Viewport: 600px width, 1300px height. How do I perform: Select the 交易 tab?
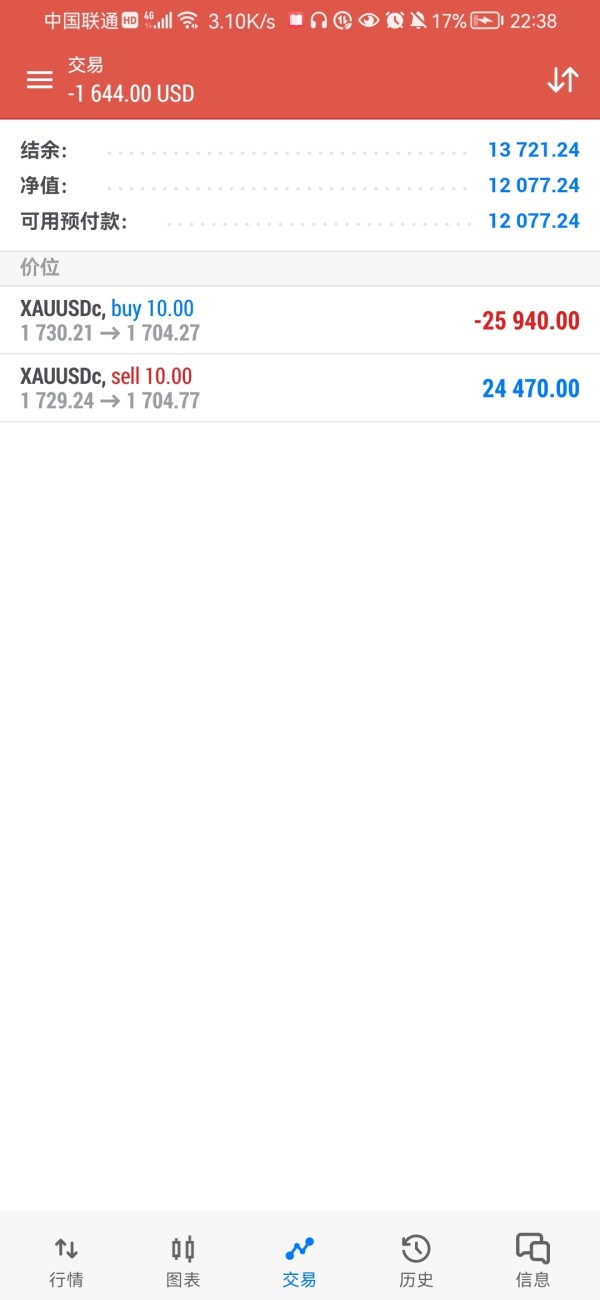pos(299,1260)
